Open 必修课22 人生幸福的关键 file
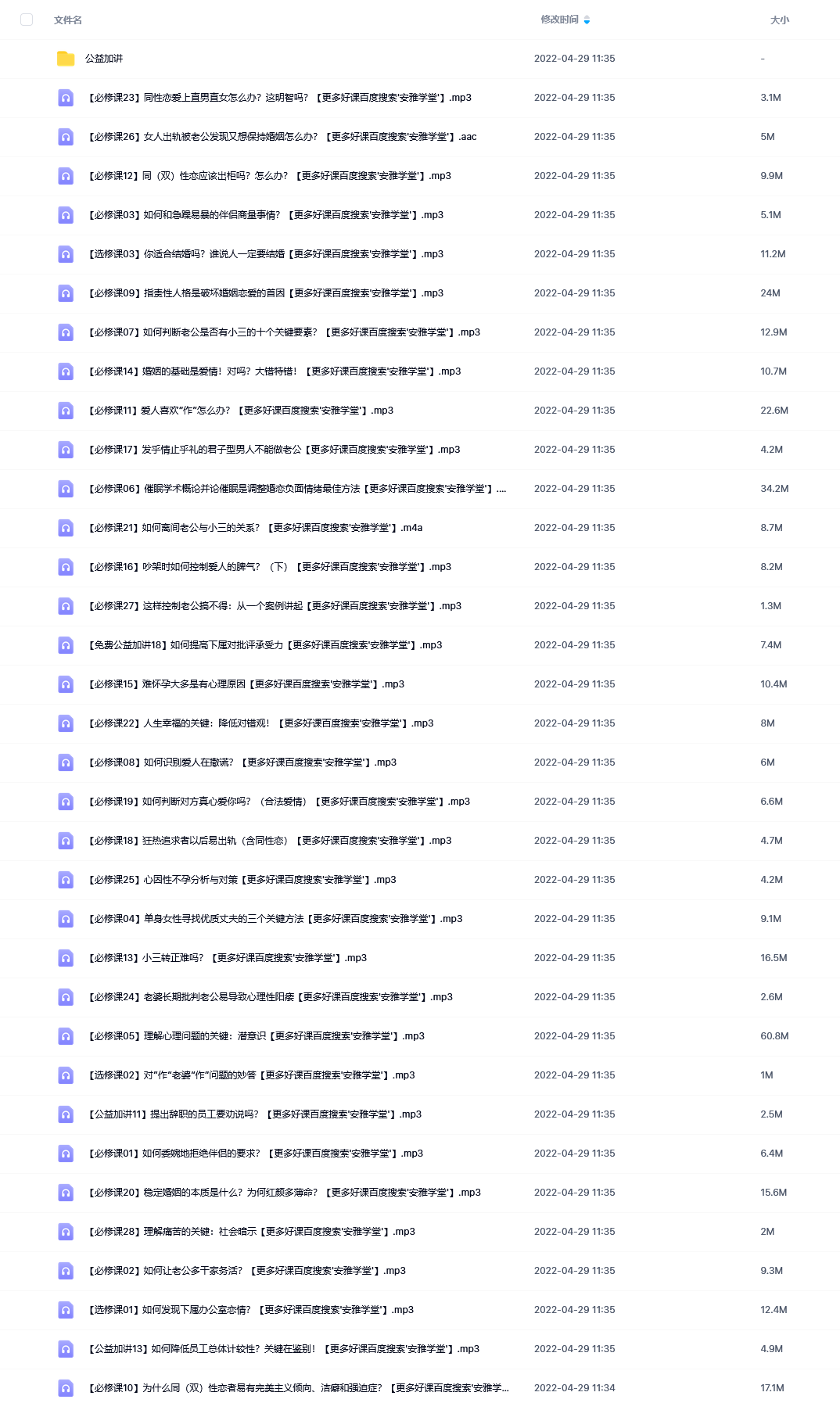This screenshot has height=1403, width=840. tap(260, 723)
